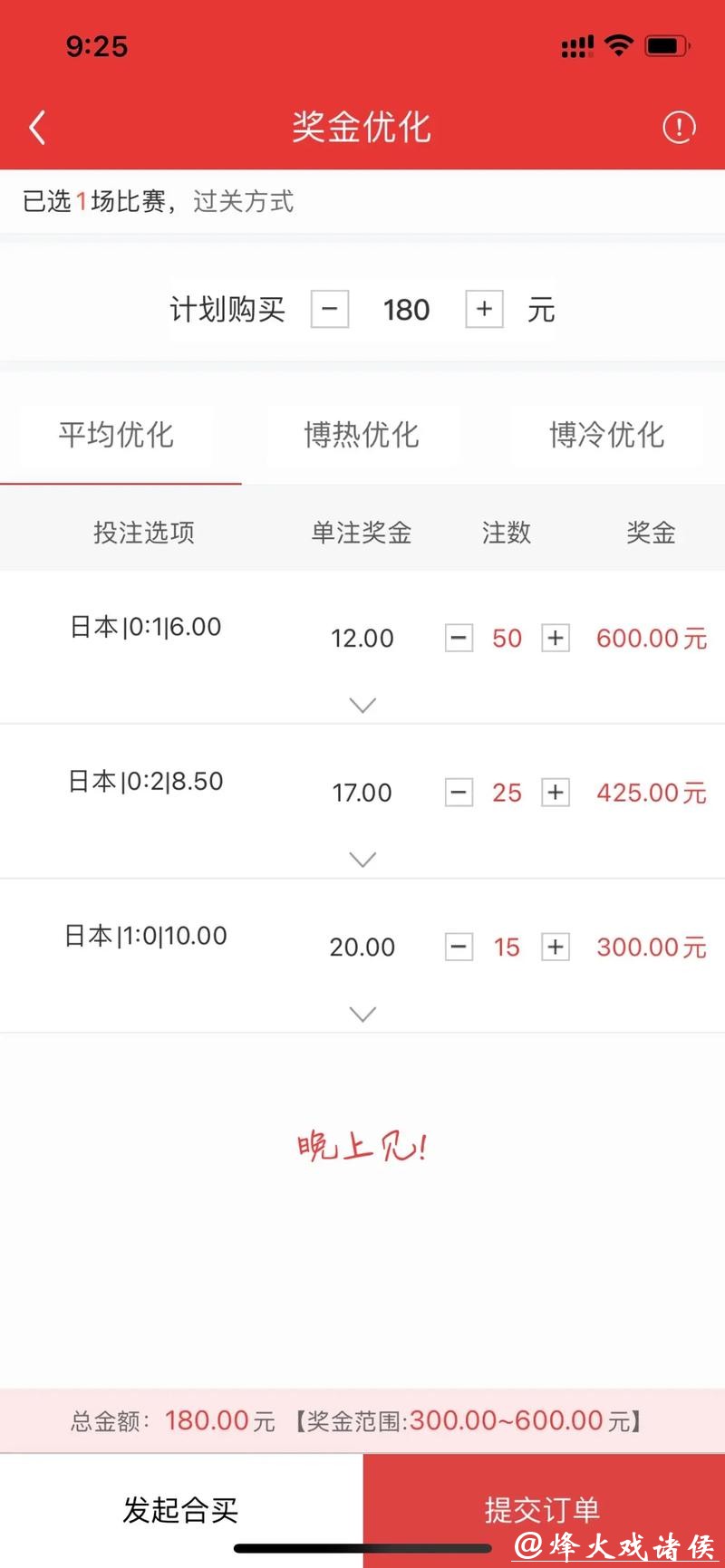This screenshot has width=725, height=1568.
Task: Expand details under 日本|0:1|6.00 row
Action: point(362,705)
